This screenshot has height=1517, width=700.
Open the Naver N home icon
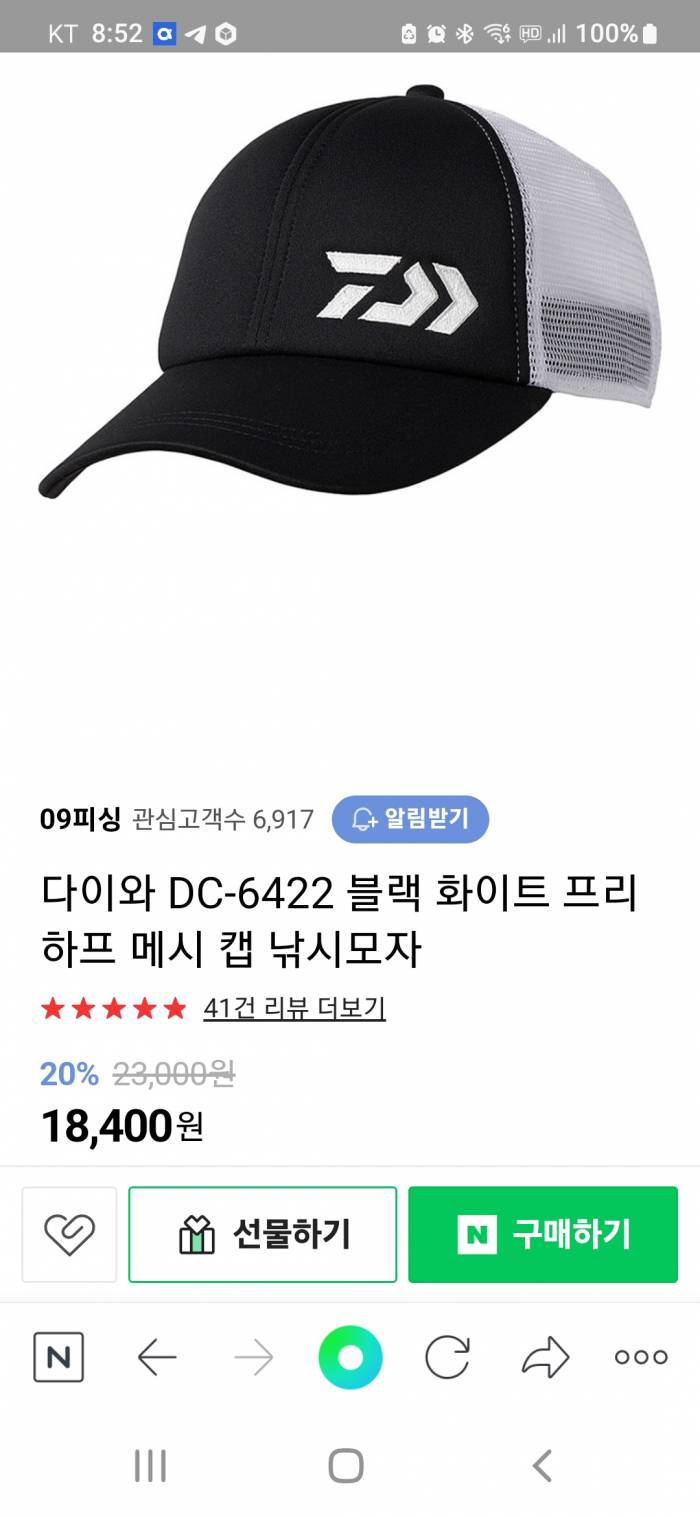tap(59, 1357)
